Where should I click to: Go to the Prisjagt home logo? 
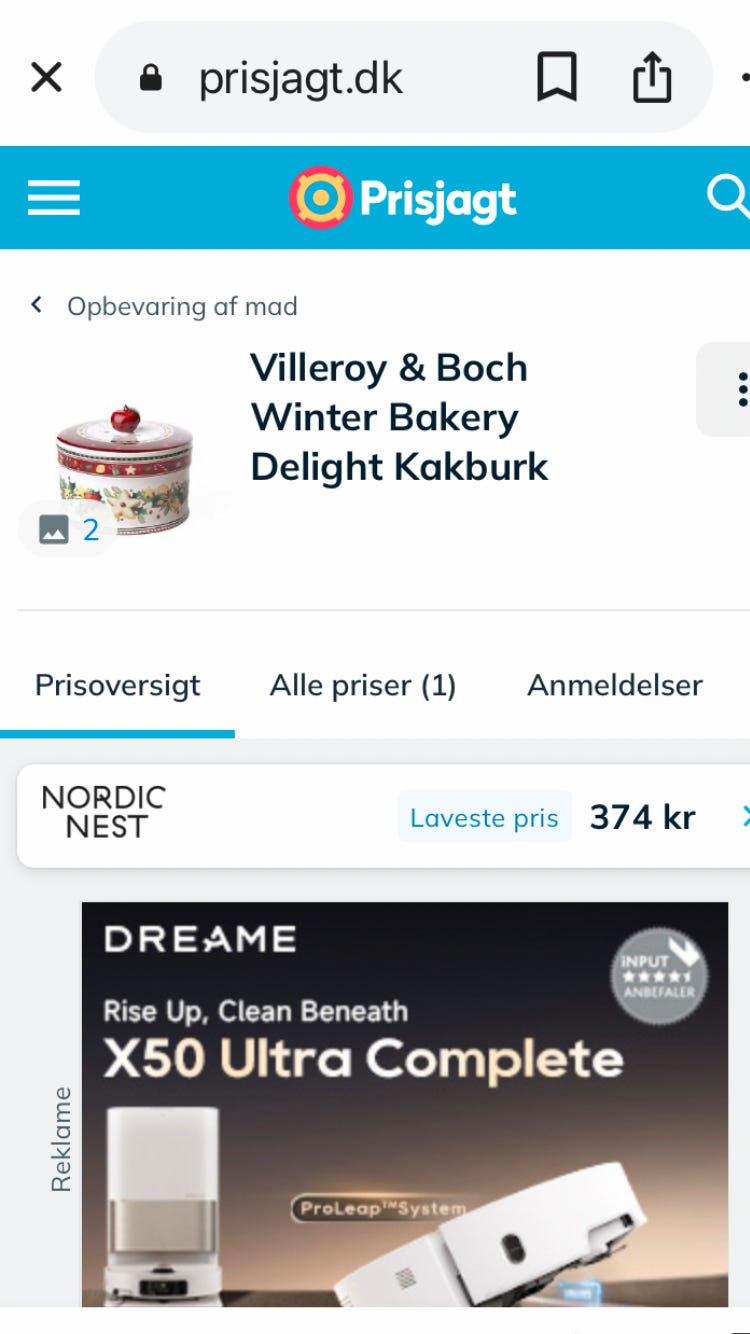pos(403,198)
